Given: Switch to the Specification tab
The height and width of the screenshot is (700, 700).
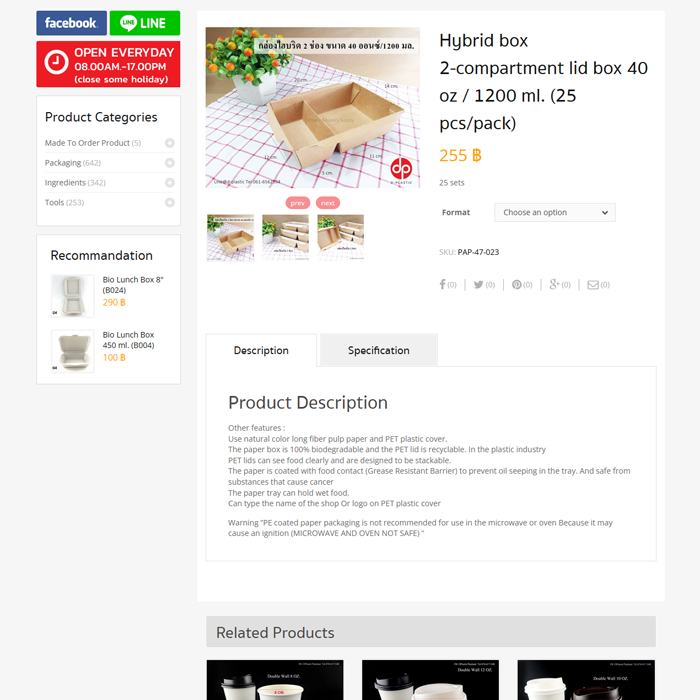Looking at the screenshot, I should click(378, 351).
